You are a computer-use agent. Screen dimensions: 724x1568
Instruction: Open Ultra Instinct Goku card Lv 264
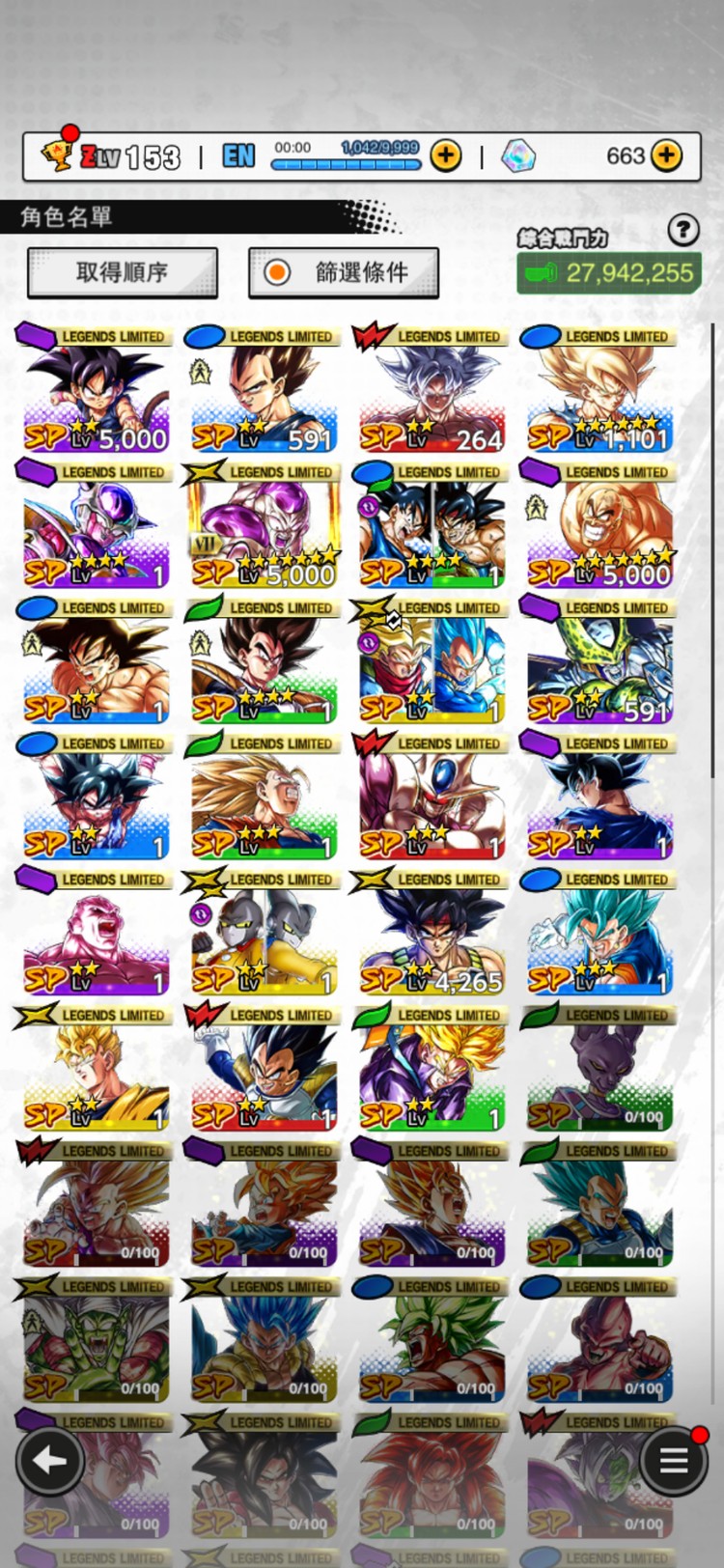coord(432,392)
